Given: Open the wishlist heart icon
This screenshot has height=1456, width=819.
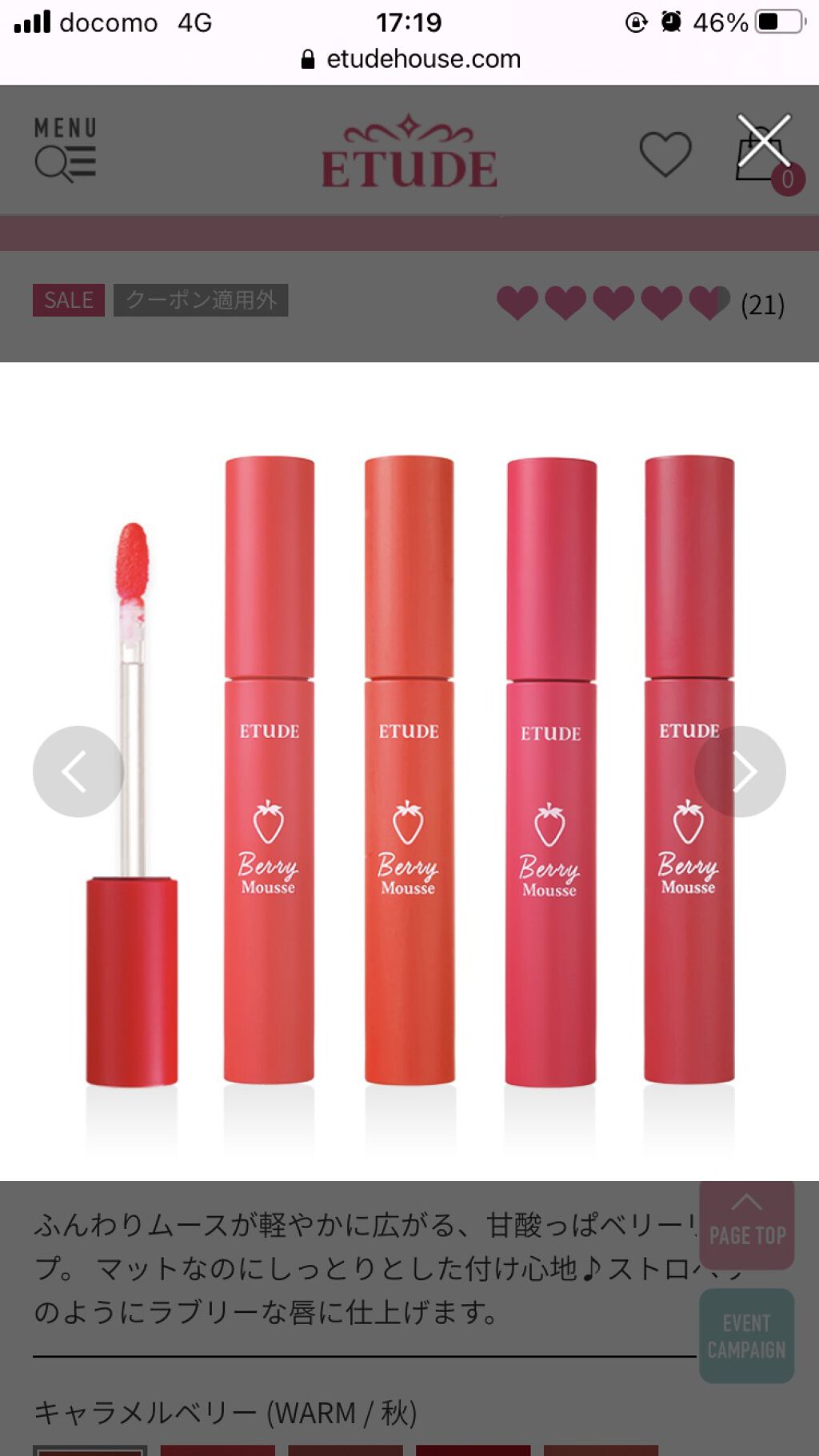Looking at the screenshot, I should point(665,154).
